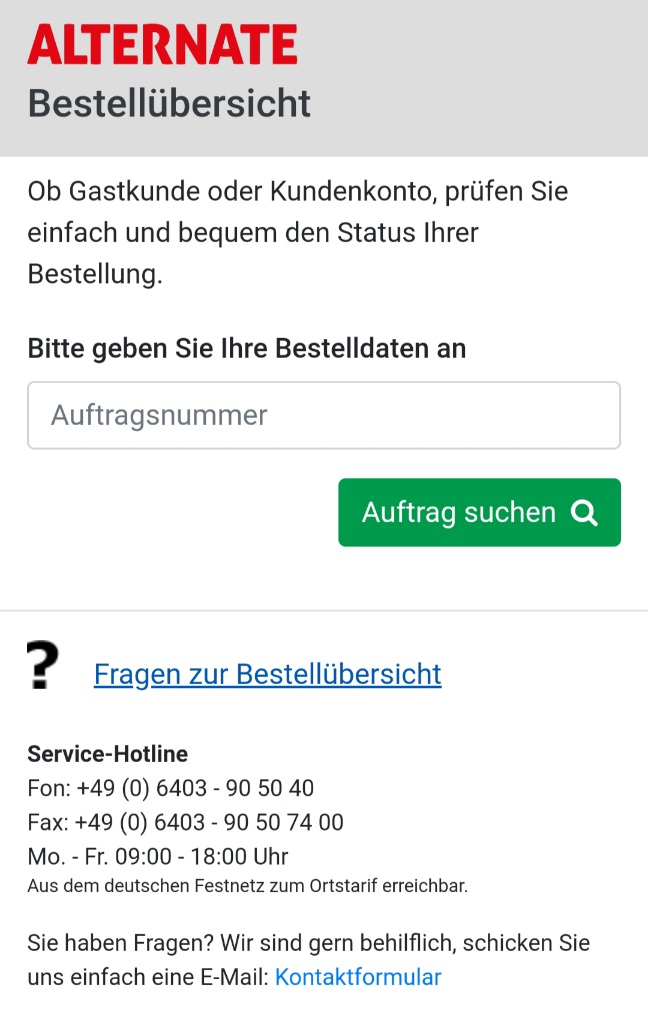The width and height of the screenshot is (648, 1011).
Task: Tap the Auftrag suchen button
Action: pyautogui.click(x=479, y=513)
